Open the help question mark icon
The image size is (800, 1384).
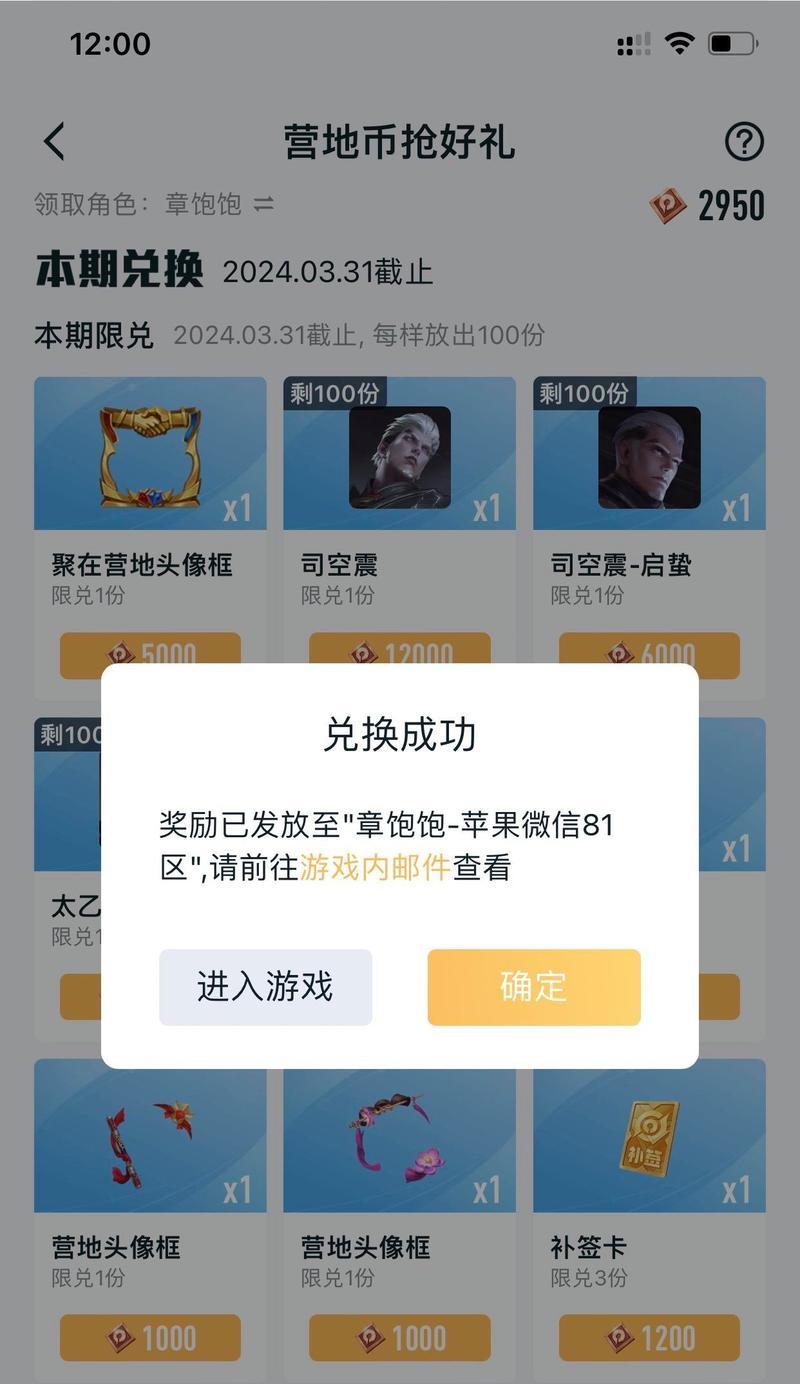tap(744, 142)
